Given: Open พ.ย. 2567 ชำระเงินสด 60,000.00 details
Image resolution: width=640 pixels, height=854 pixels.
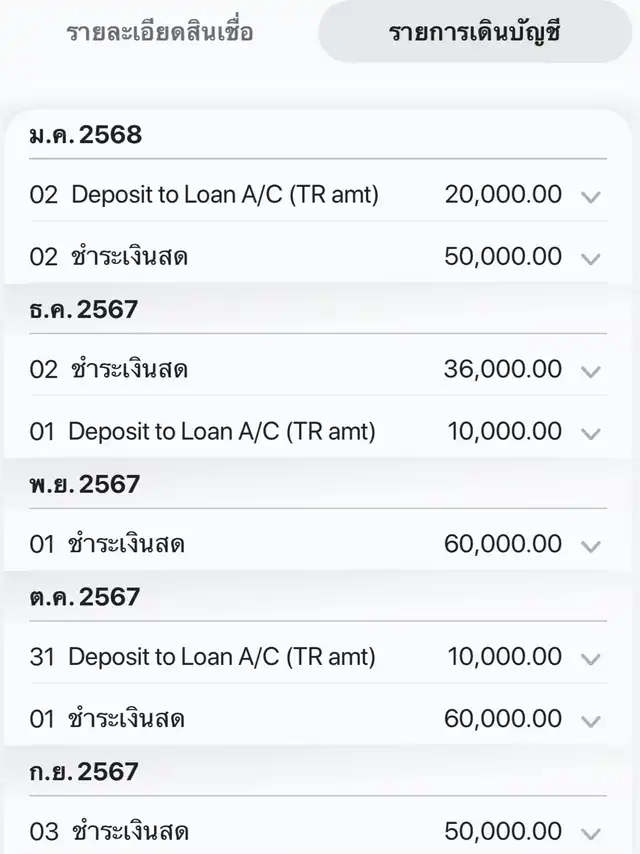Looking at the screenshot, I should coord(590,546).
